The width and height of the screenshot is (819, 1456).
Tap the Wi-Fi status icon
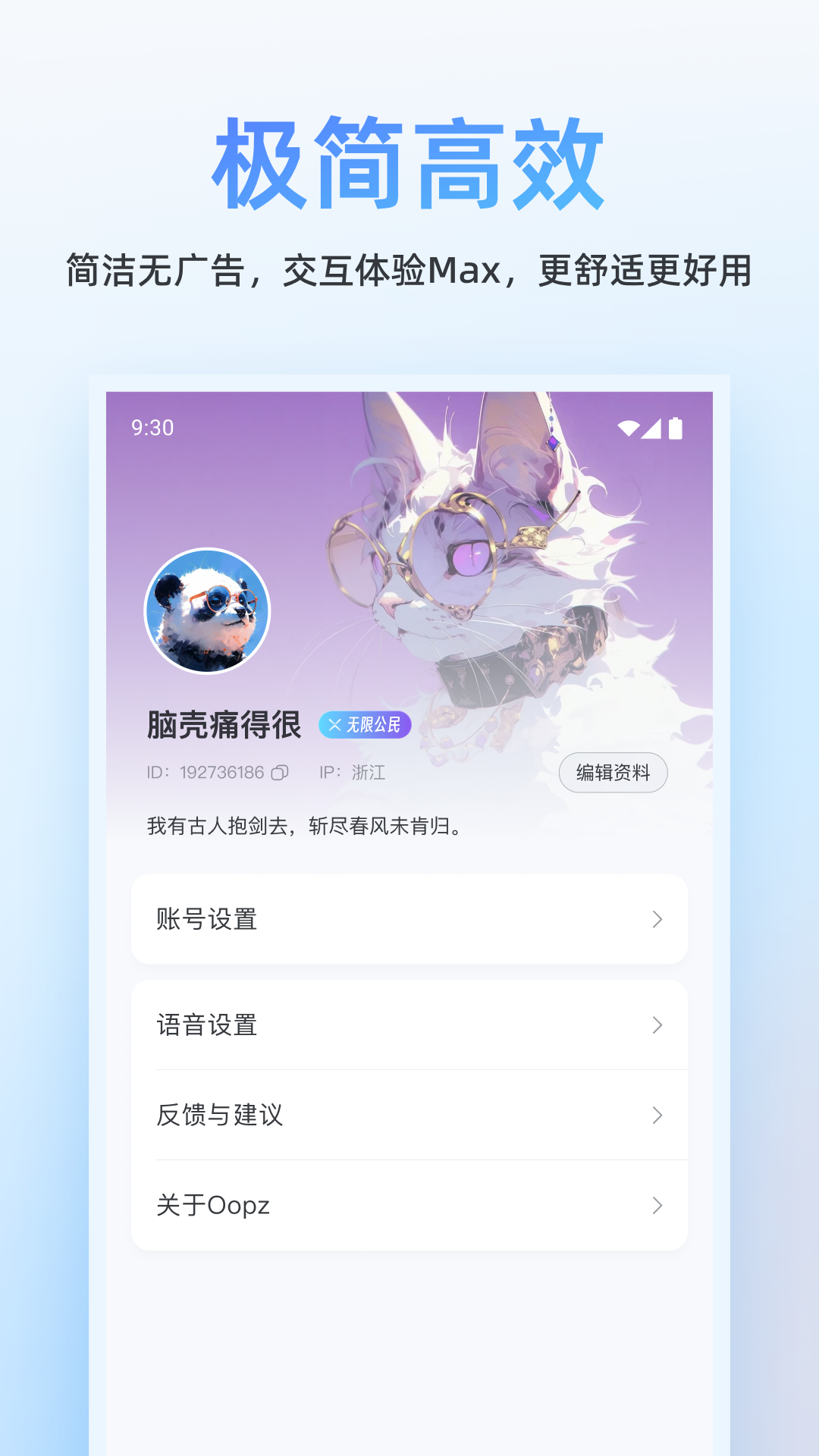628,429
